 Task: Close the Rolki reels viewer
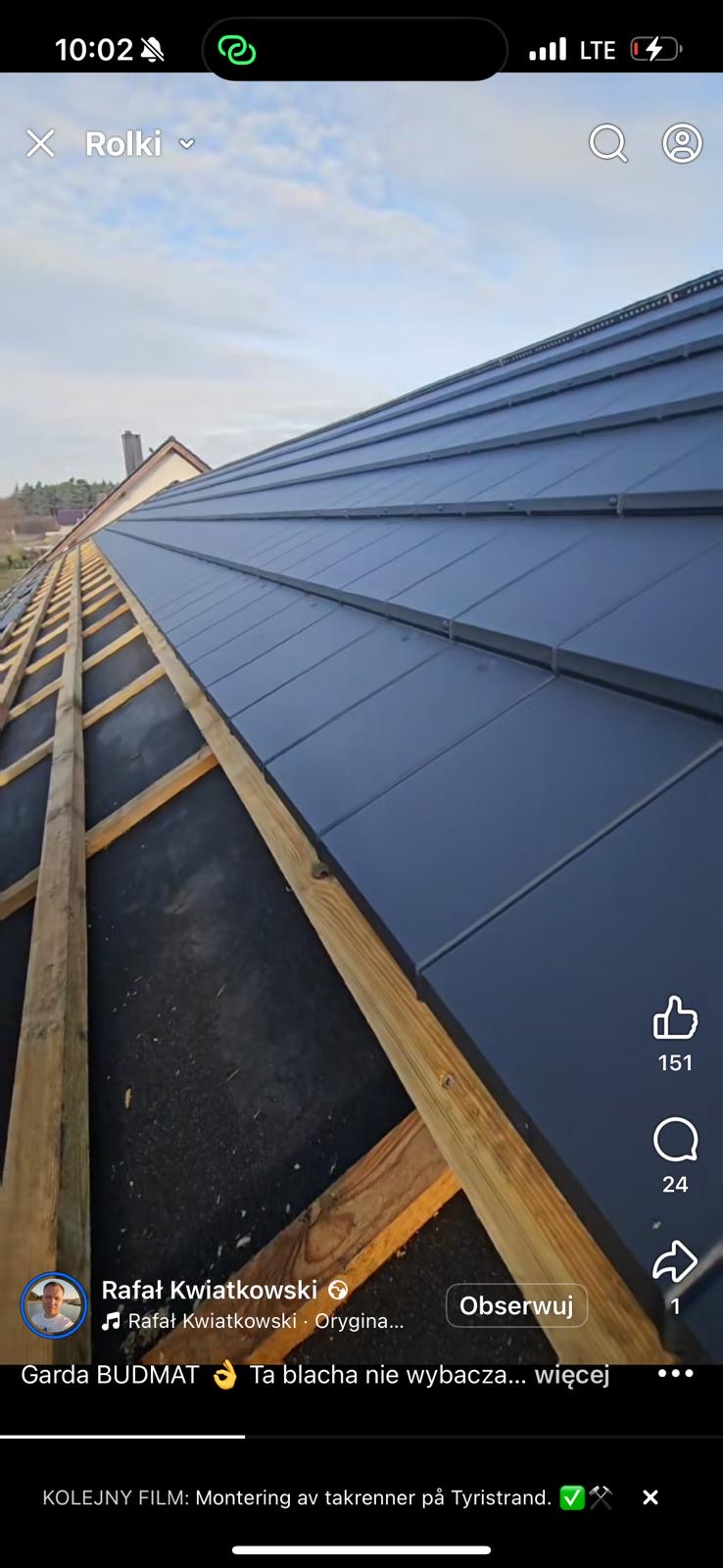coord(40,144)
